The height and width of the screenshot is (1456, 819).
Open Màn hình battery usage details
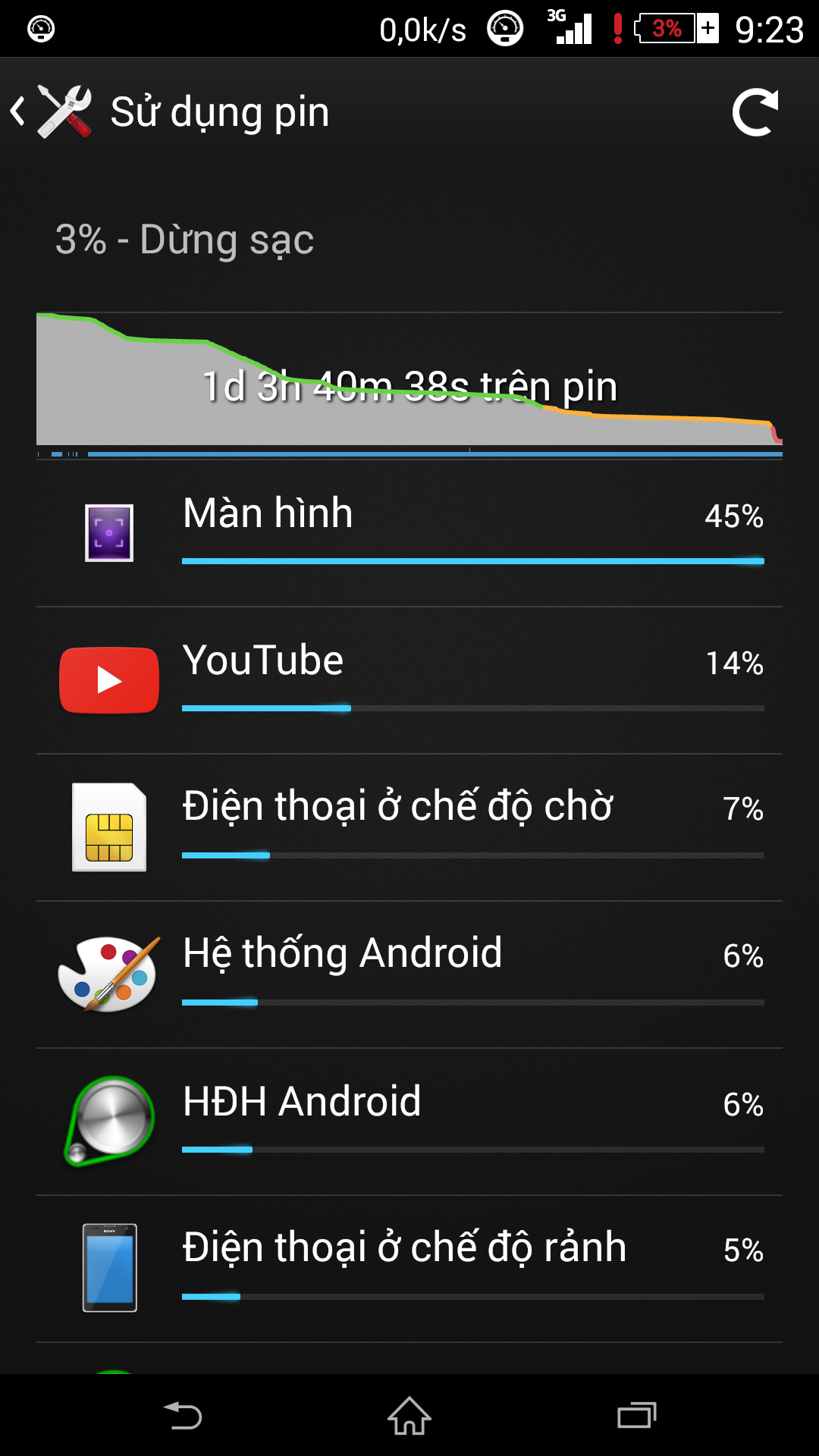409,533
